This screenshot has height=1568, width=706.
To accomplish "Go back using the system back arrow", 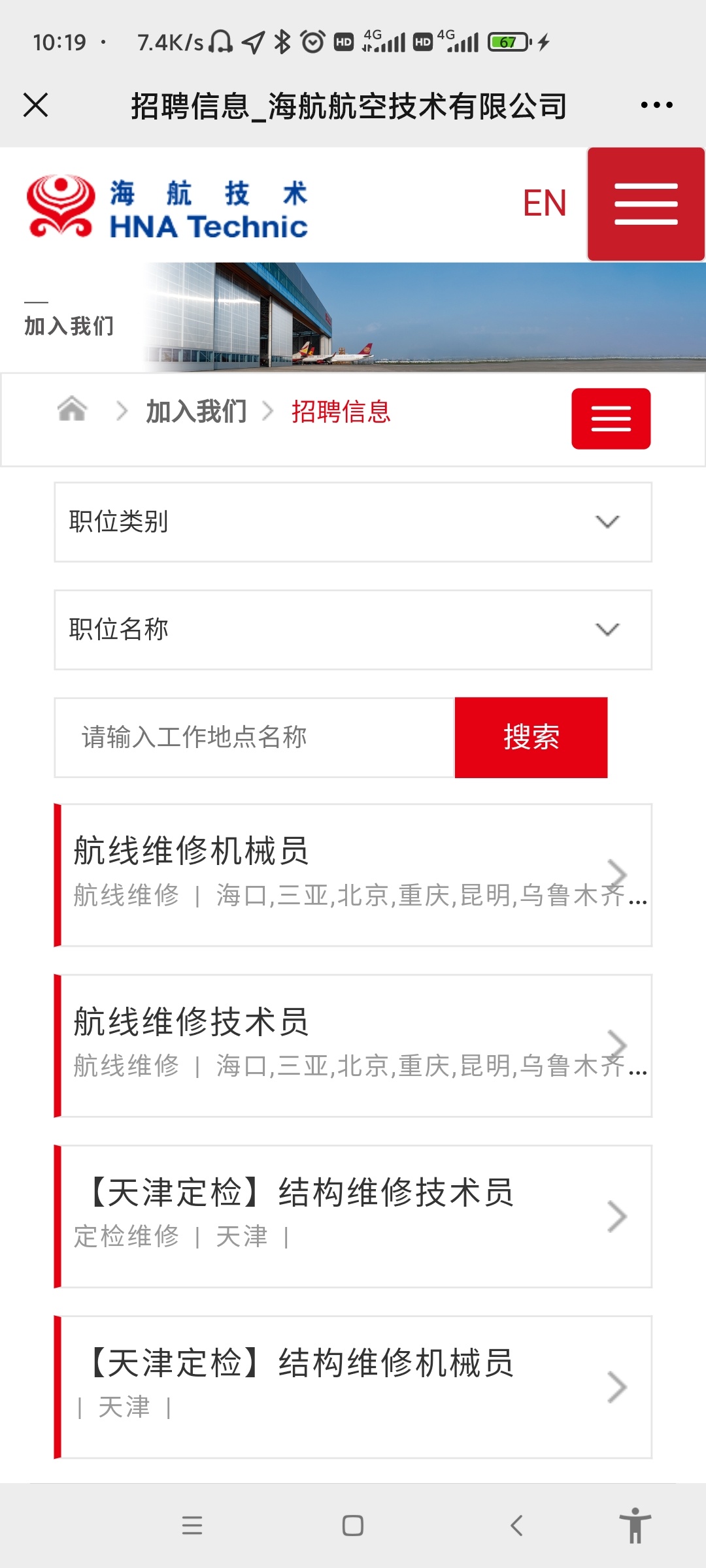I will coord(516,1526).
